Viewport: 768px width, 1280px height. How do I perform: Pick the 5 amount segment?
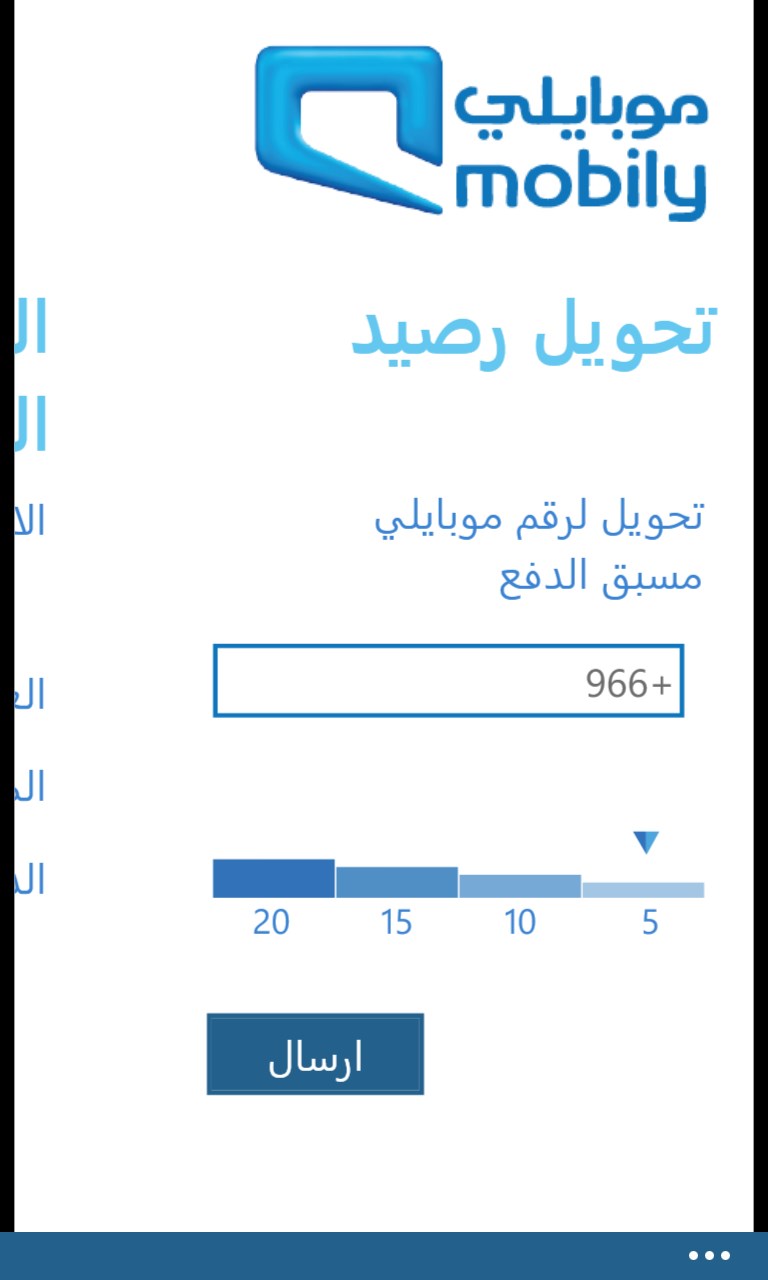point(643,889)
